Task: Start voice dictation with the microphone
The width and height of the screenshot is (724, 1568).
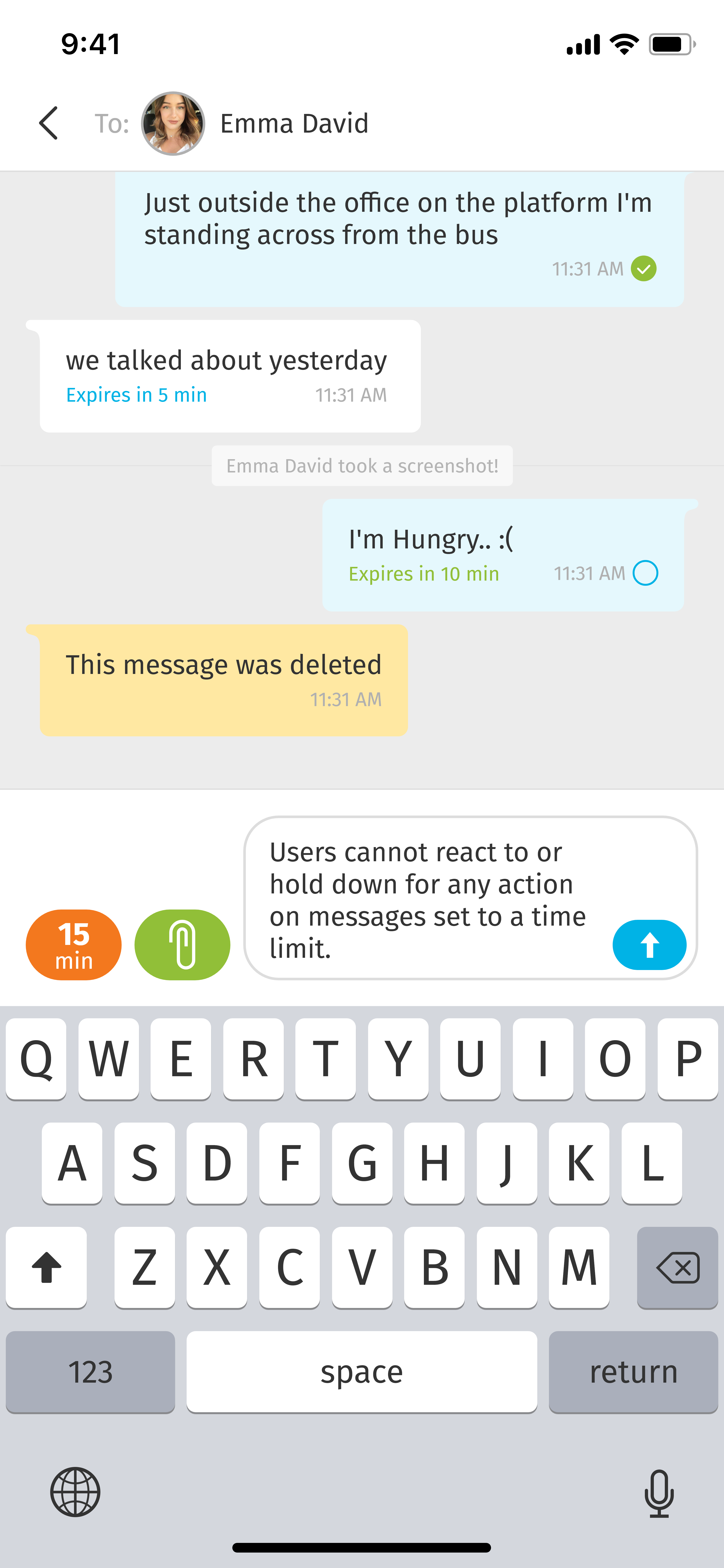Action: click(x=659, y=1492)
